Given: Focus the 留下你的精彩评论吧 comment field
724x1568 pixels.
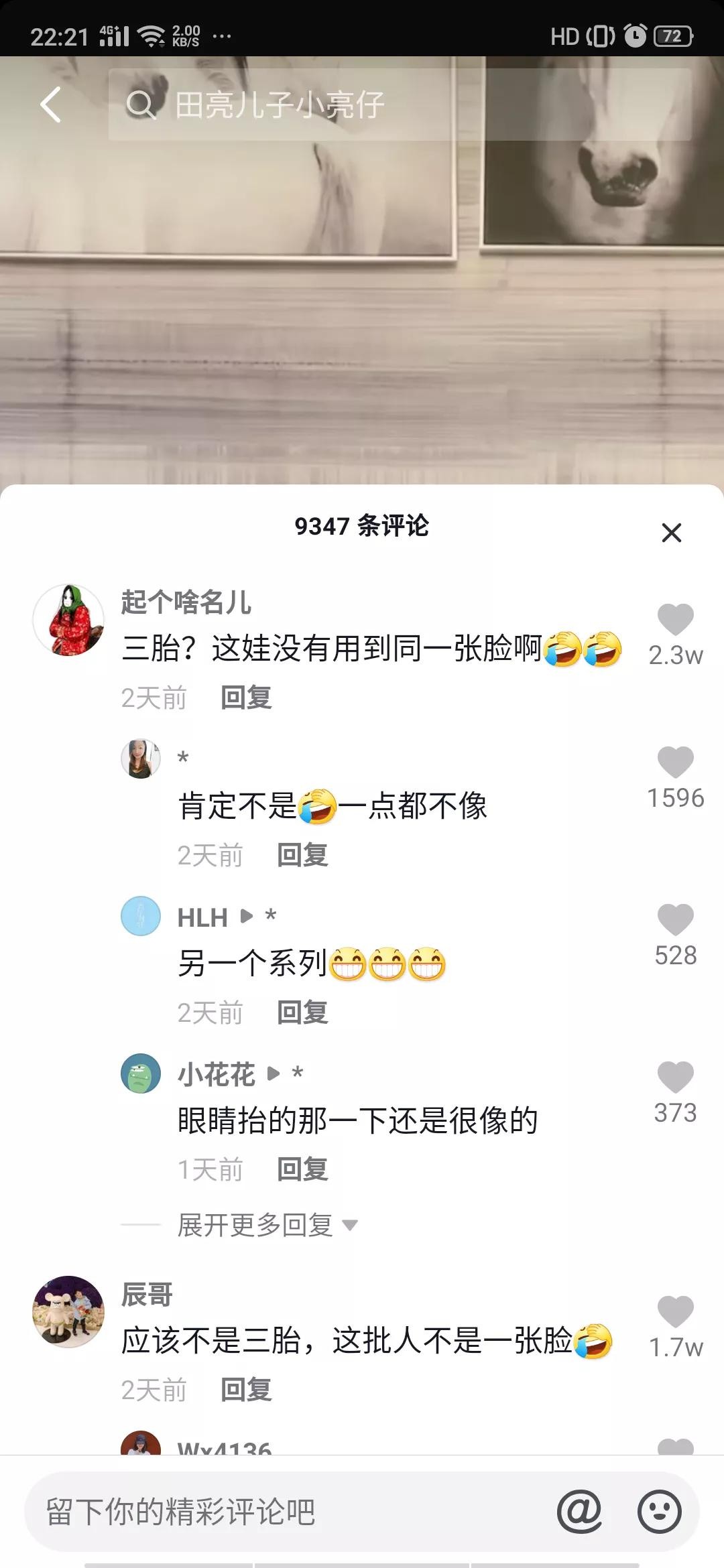Looking at the screenshot, I should pyautogui.click(x=288, y=1512).
